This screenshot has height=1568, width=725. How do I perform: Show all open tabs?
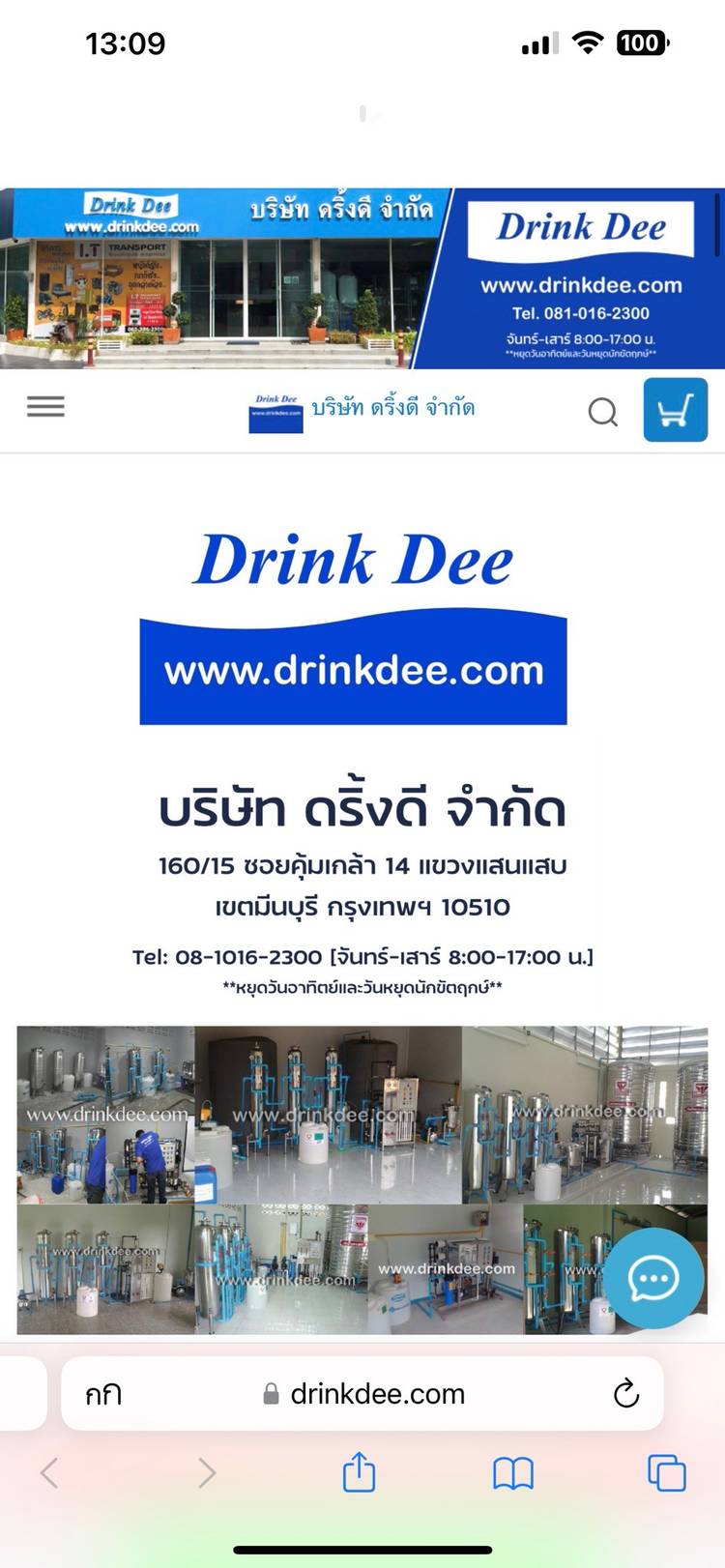tap(666, 1473)
